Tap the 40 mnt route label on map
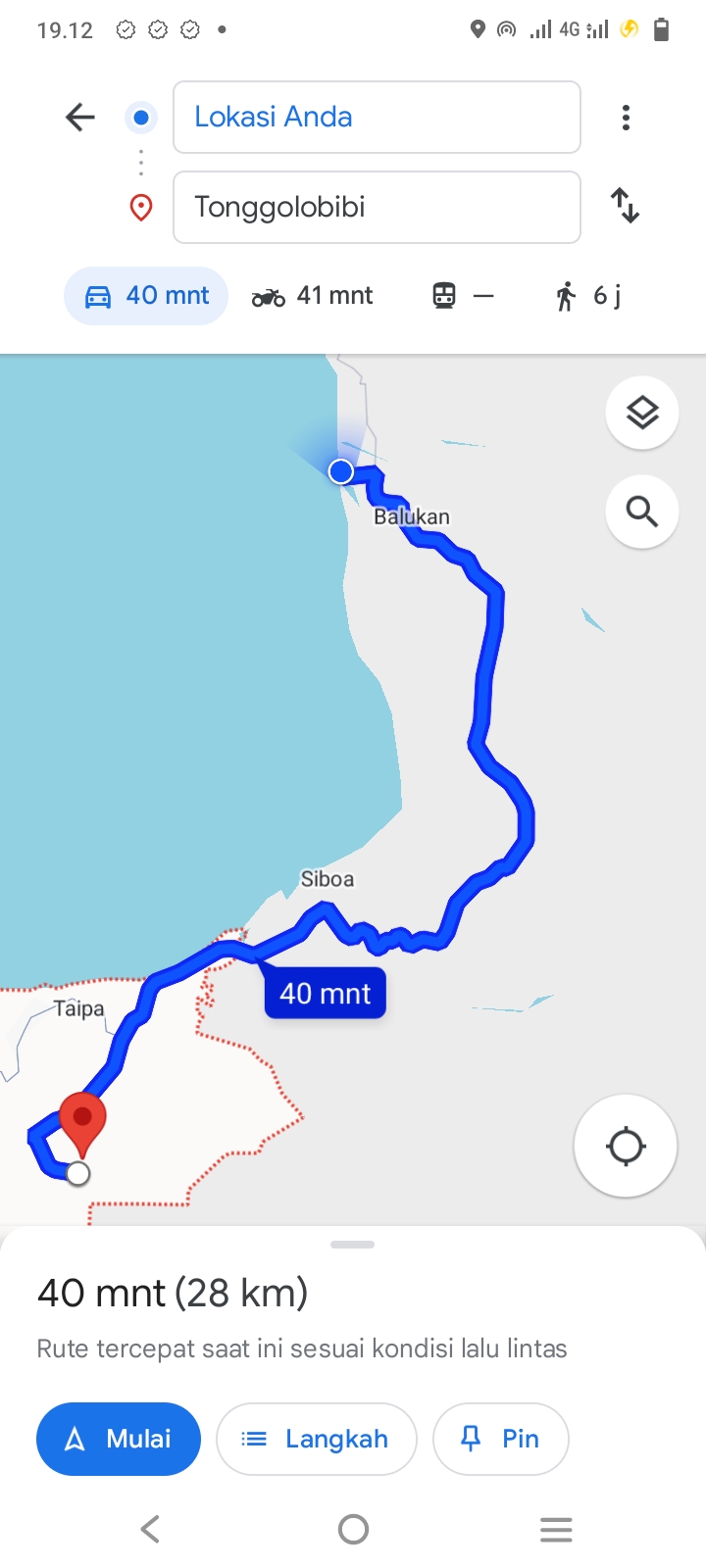Image resolution: width=706 pixels, height=1568 pixels. click(325, 994)
